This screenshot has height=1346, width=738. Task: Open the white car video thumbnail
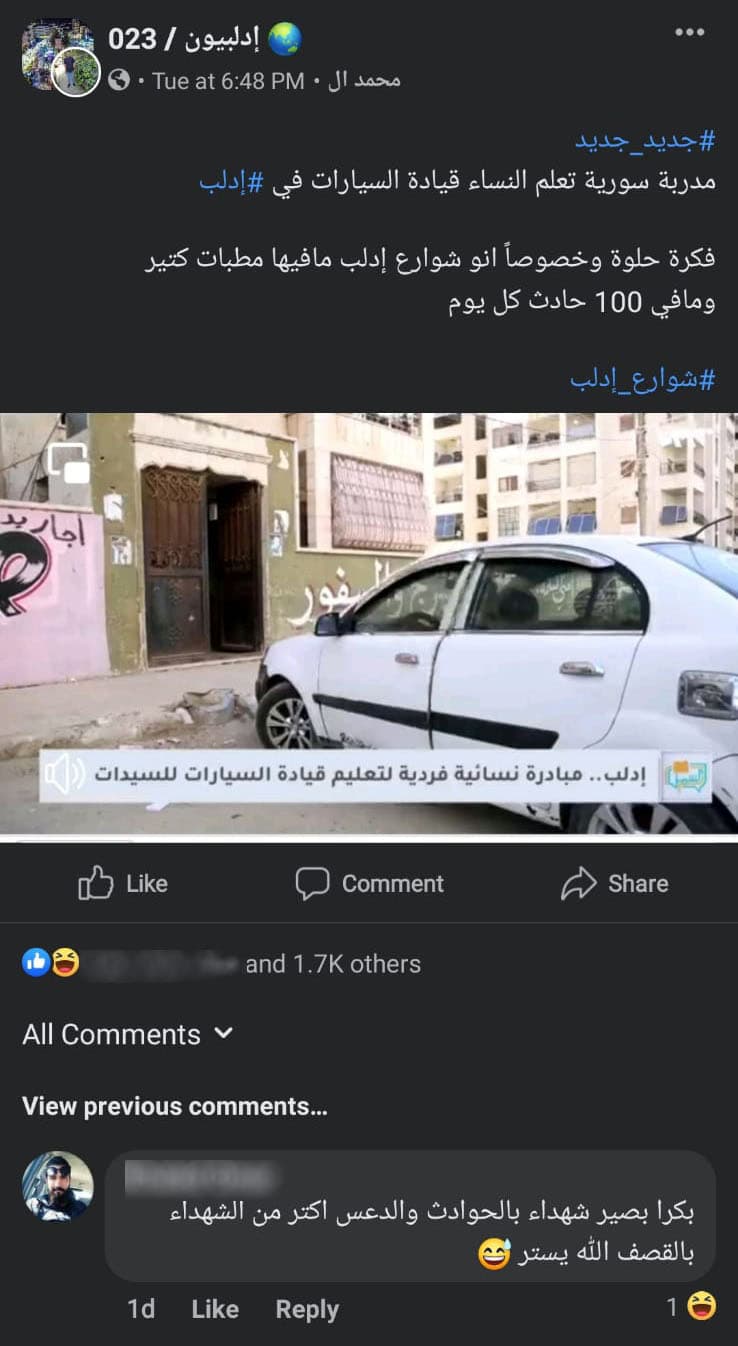[x=369, y=623]
